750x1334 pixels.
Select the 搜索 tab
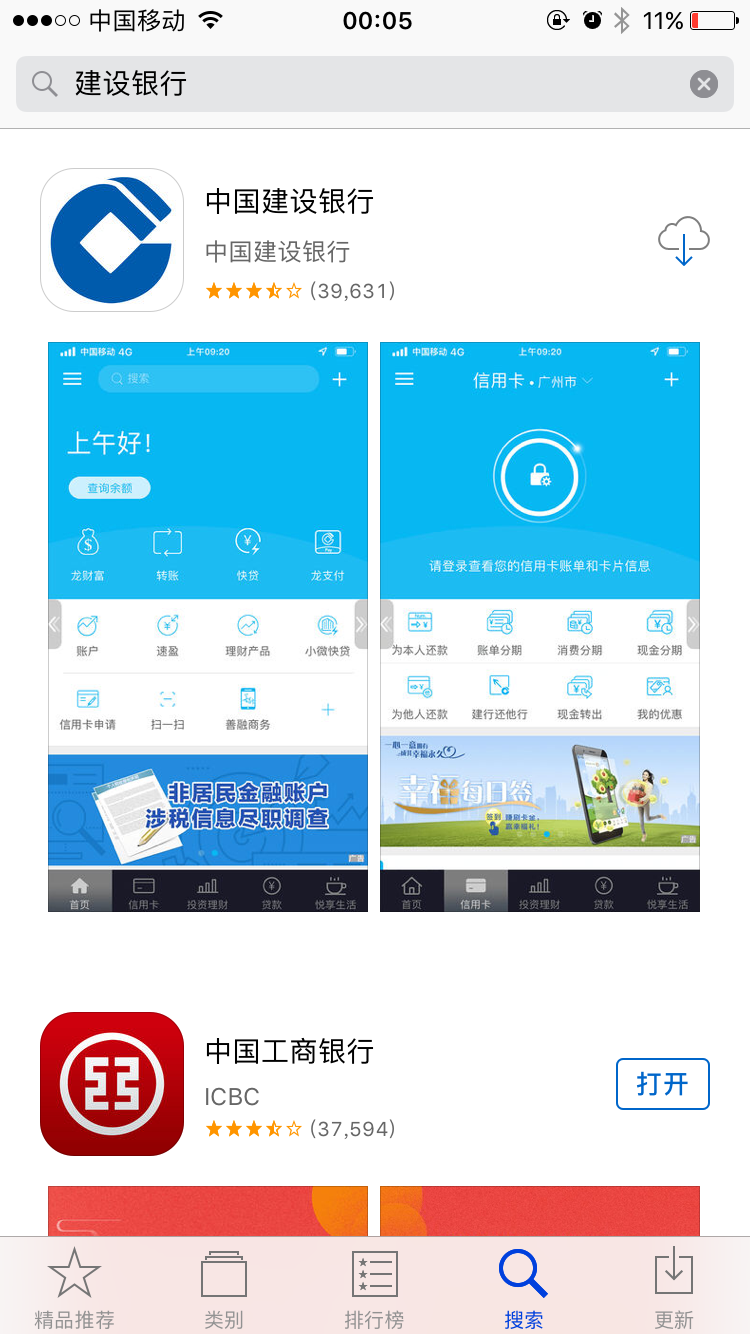coord(523,1289)
